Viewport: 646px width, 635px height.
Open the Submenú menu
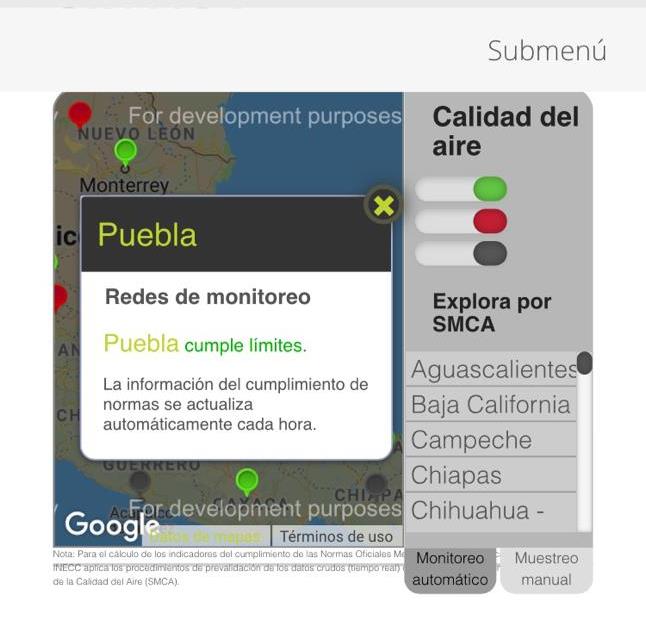point(546,51)
